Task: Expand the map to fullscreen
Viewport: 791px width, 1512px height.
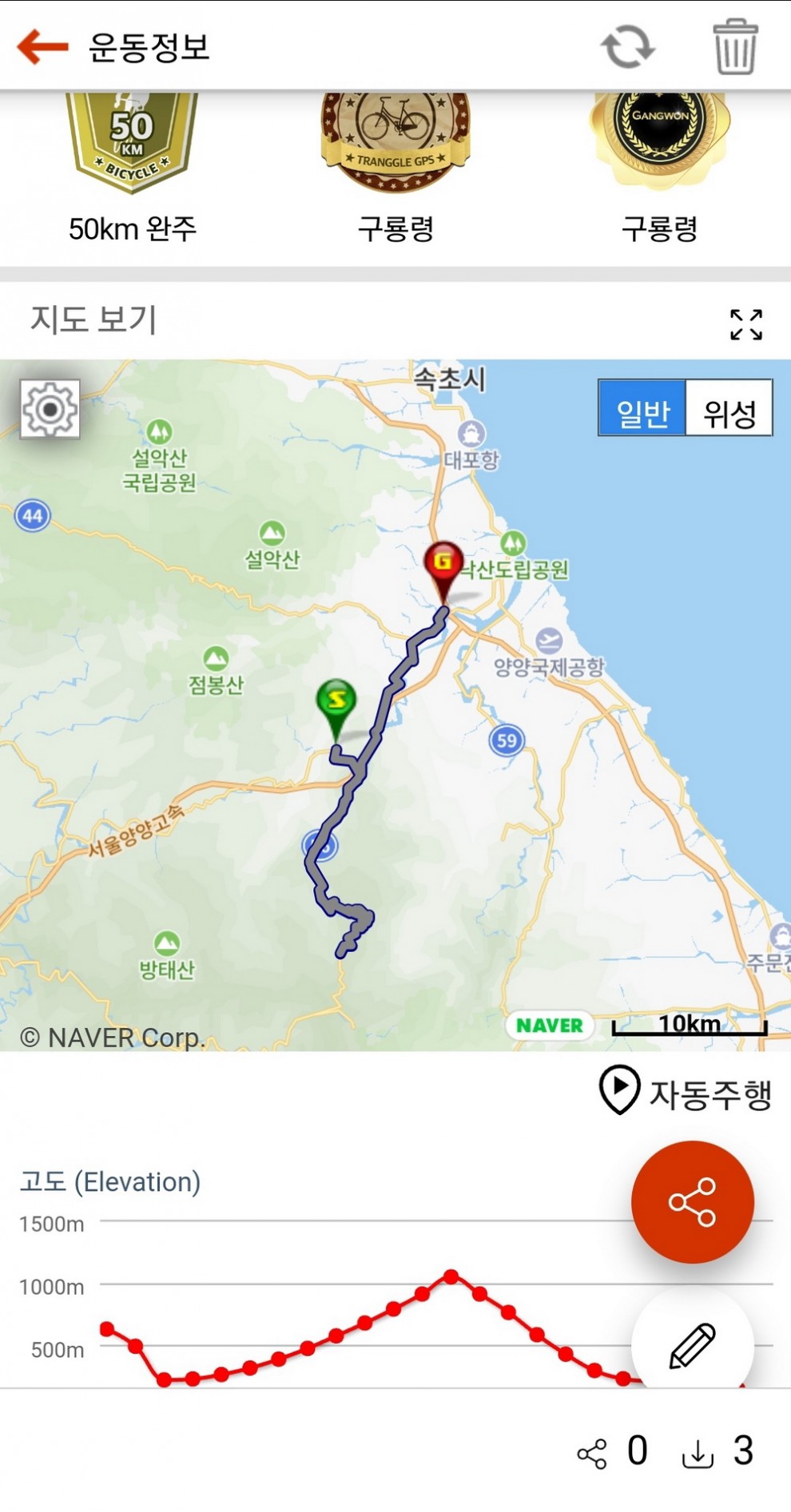Action: tap(745, 324)
